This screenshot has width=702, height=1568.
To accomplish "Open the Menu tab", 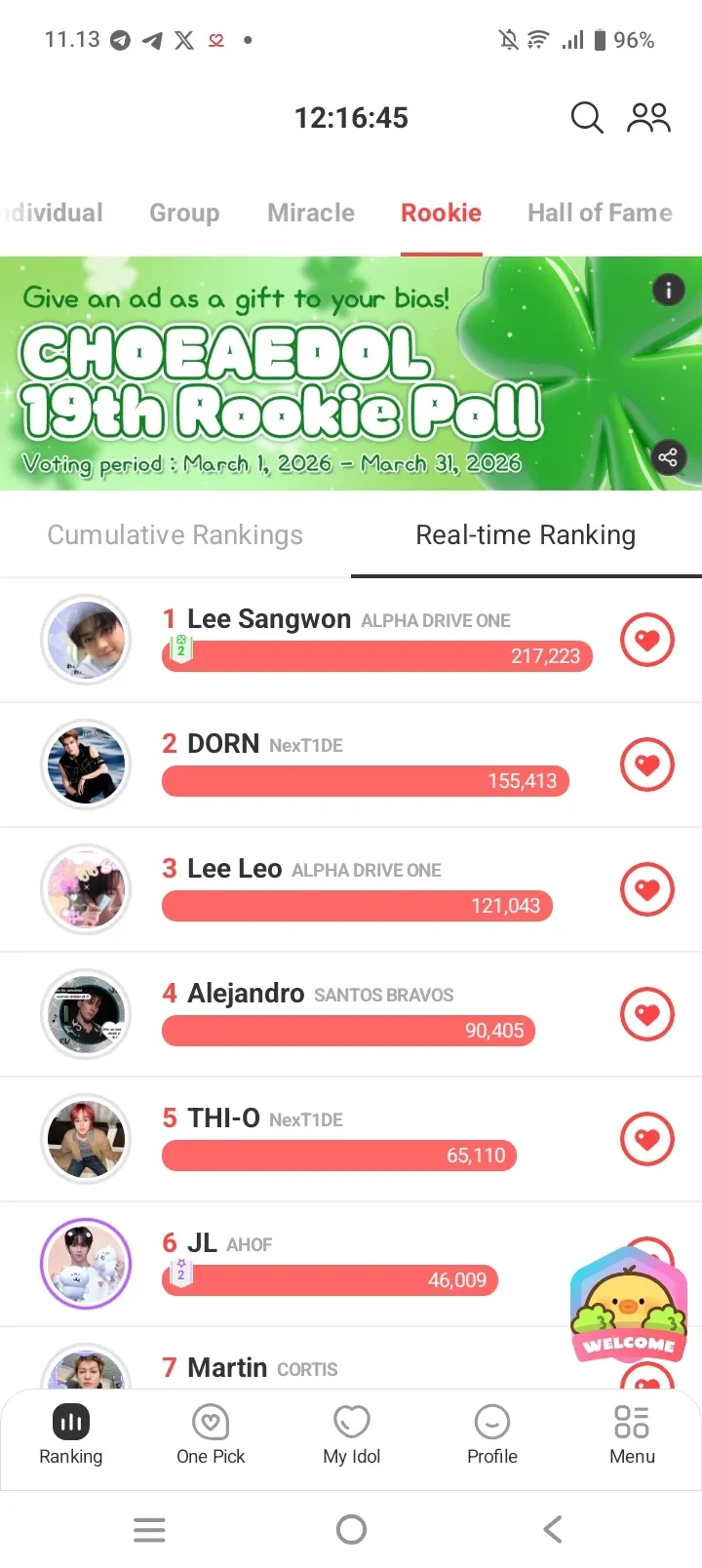I will [632, 1434].
